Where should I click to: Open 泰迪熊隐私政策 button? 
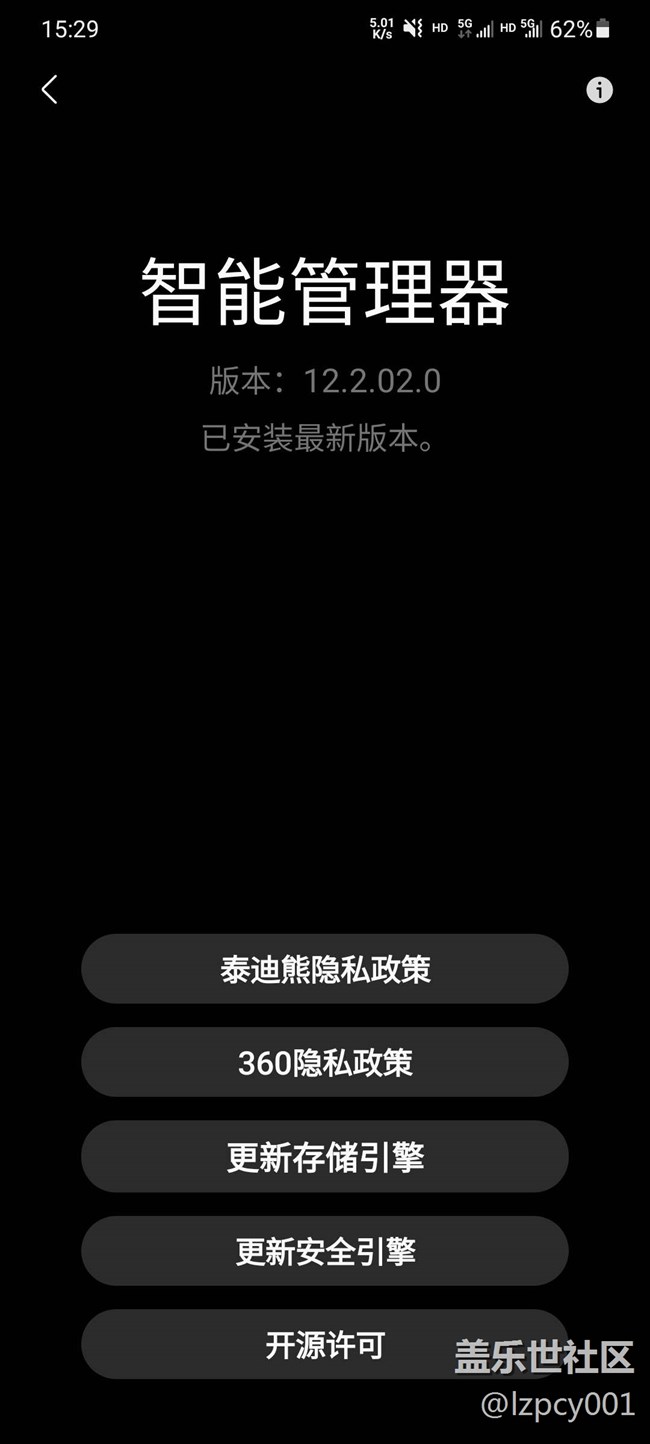325,969
